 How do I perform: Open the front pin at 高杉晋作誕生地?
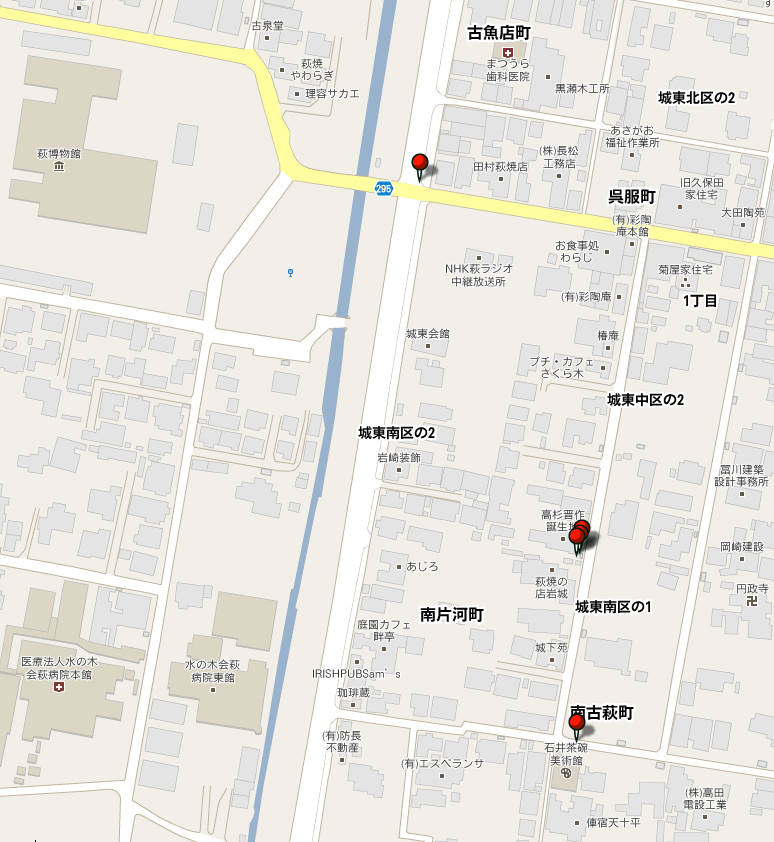[x=576, y=538]
